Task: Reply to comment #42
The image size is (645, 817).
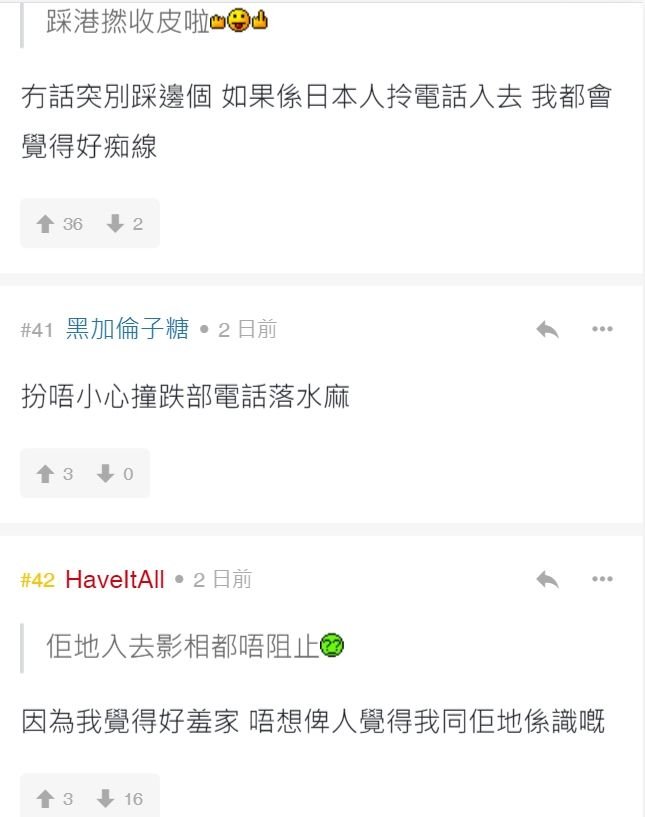Action: click(x=546, y=579)
